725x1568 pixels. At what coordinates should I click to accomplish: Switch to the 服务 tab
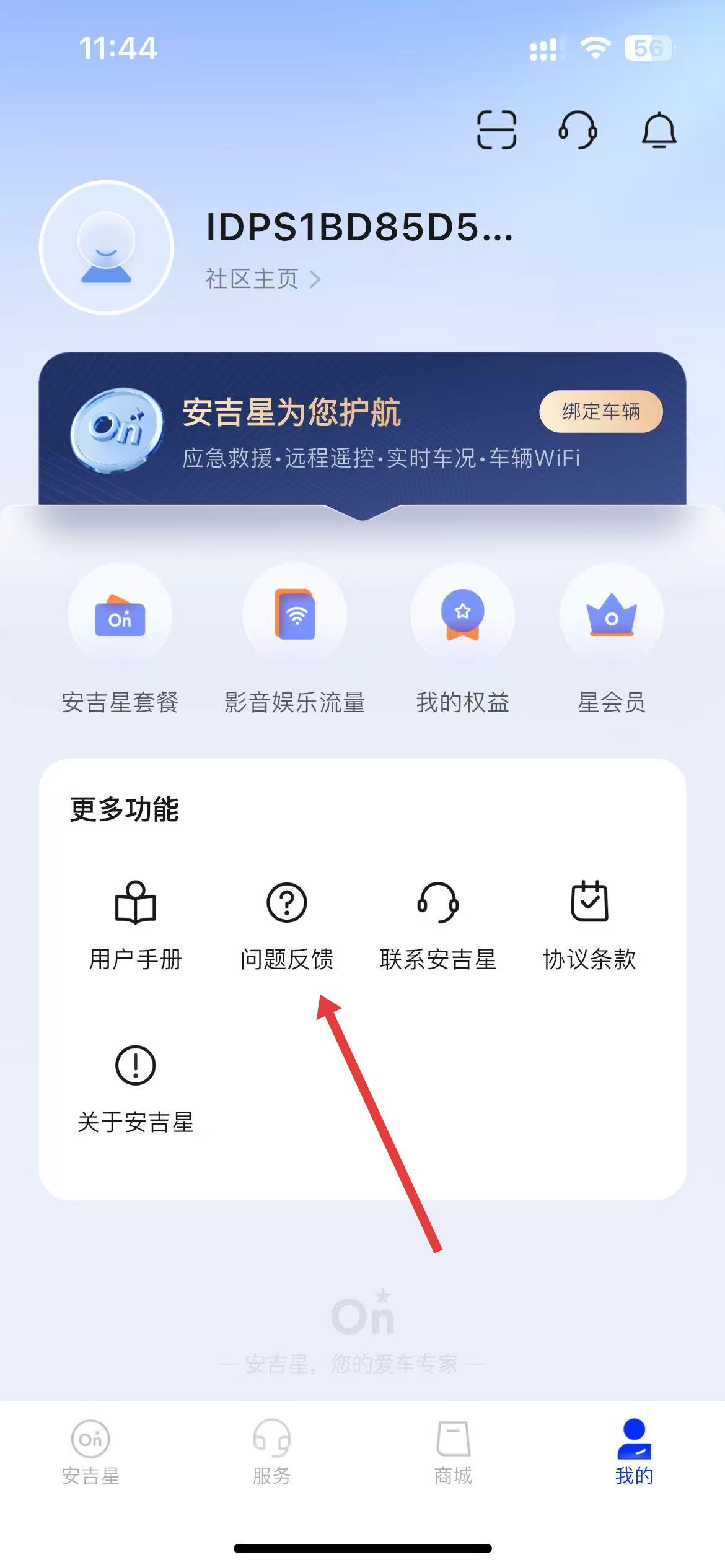click(x=271, y=1451)
